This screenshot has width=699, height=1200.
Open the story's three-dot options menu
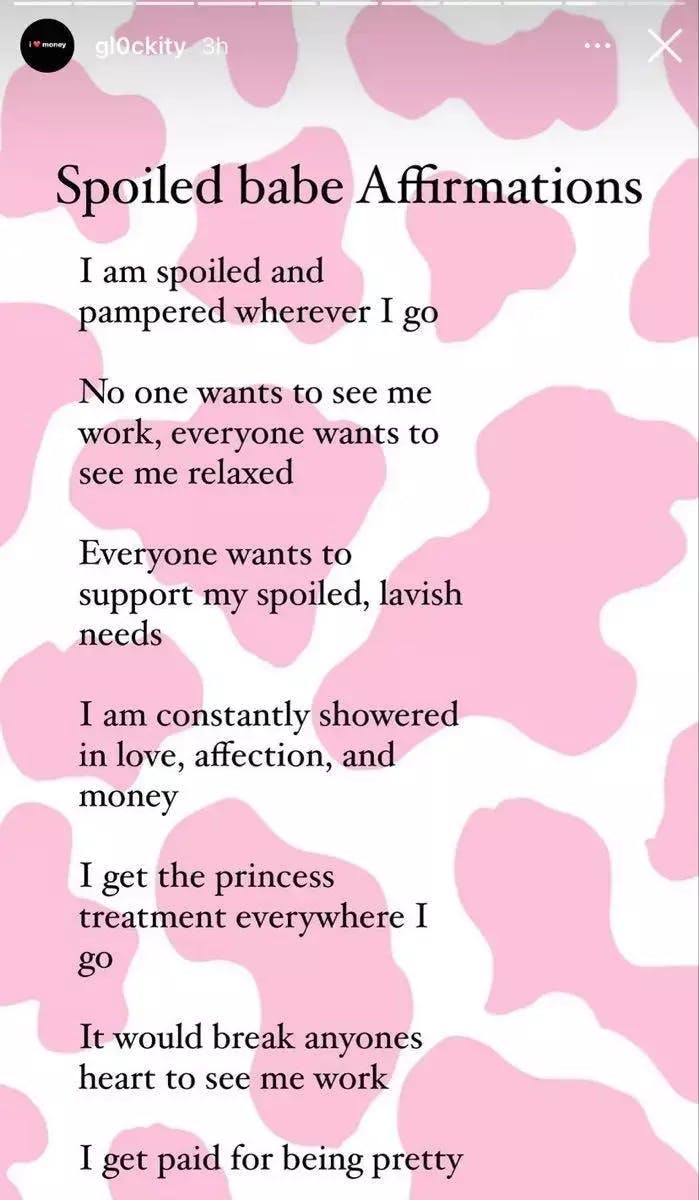(596, 46)
